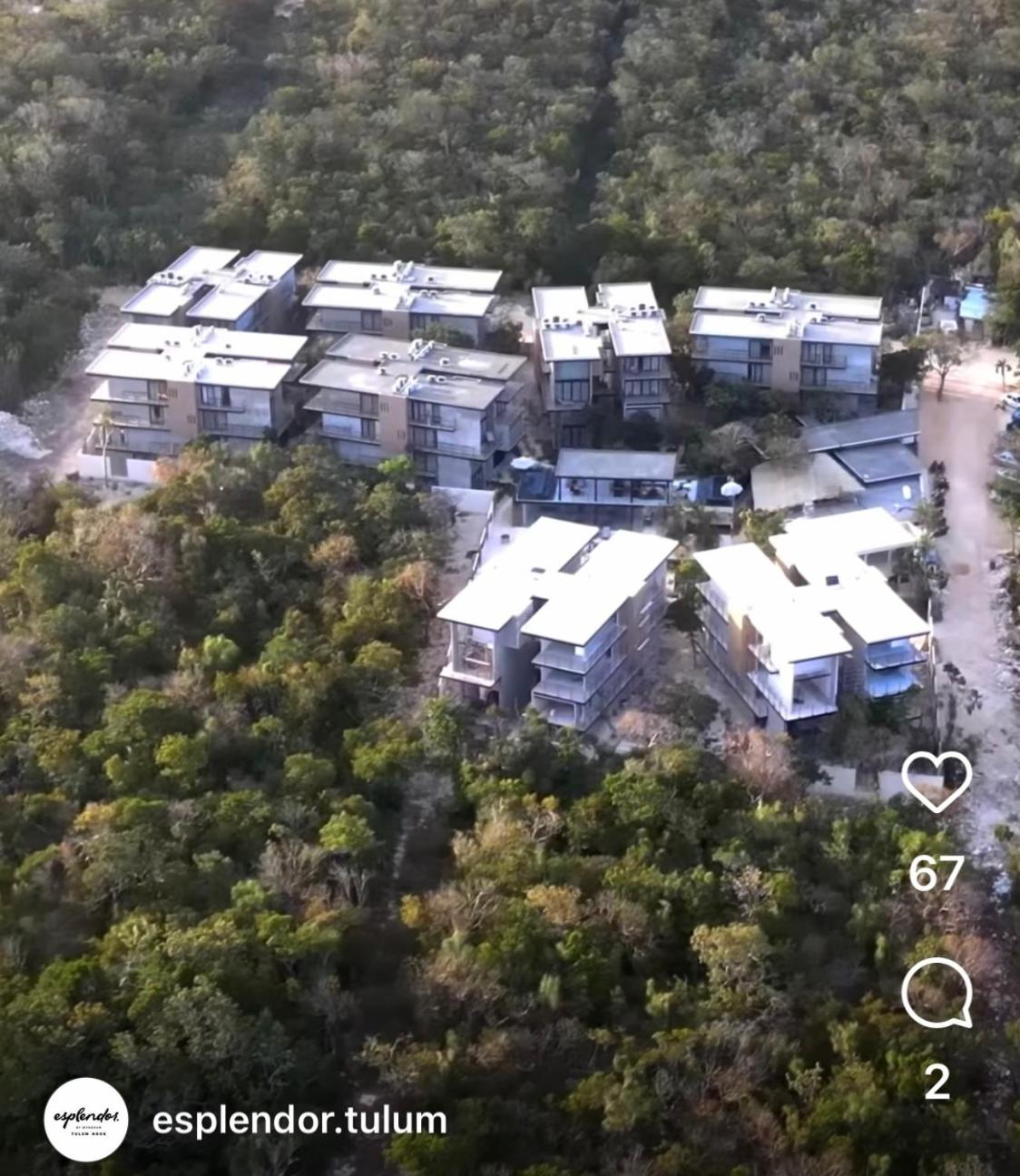Like this reel with the heart icon
This screenshot has width=1020, height=1176.
(937, 782)
